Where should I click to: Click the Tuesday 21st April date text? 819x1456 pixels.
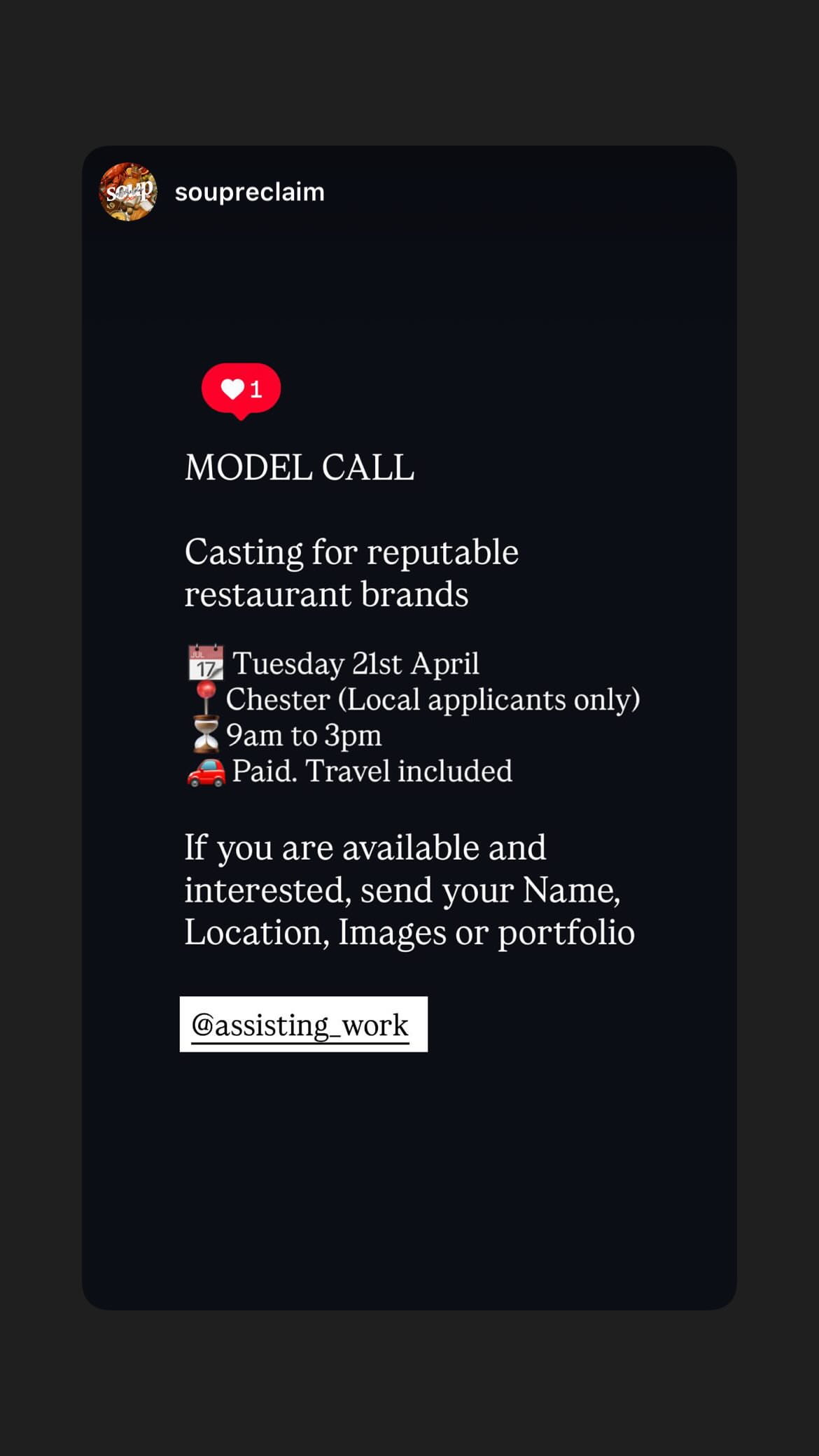pyautogui.click(x=356, y=661)
